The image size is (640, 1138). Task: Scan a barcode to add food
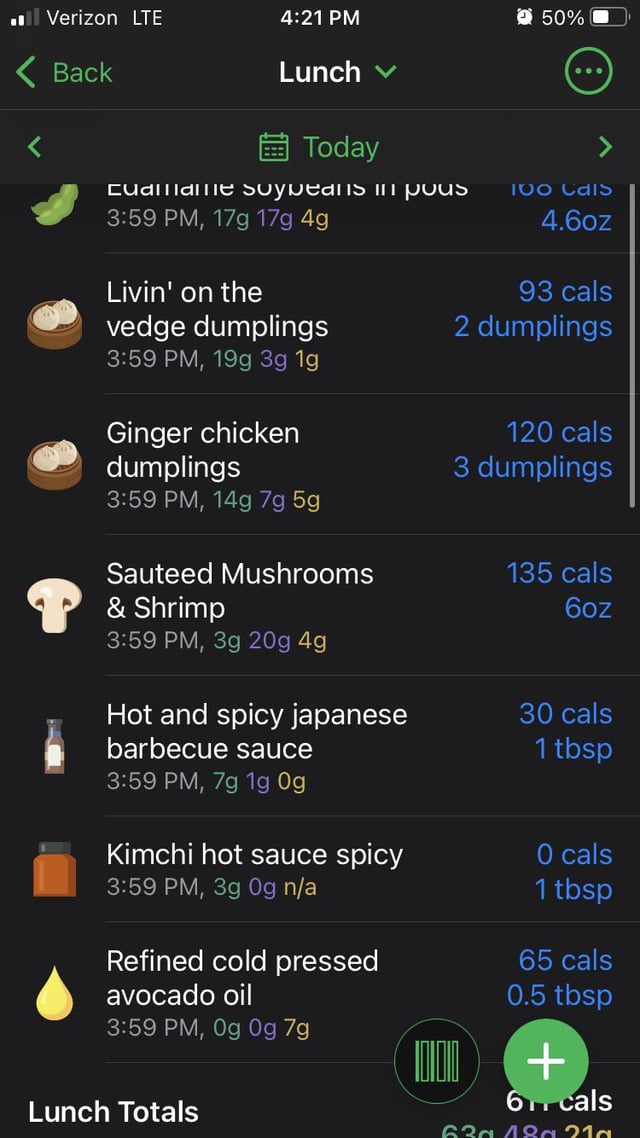437,1061
